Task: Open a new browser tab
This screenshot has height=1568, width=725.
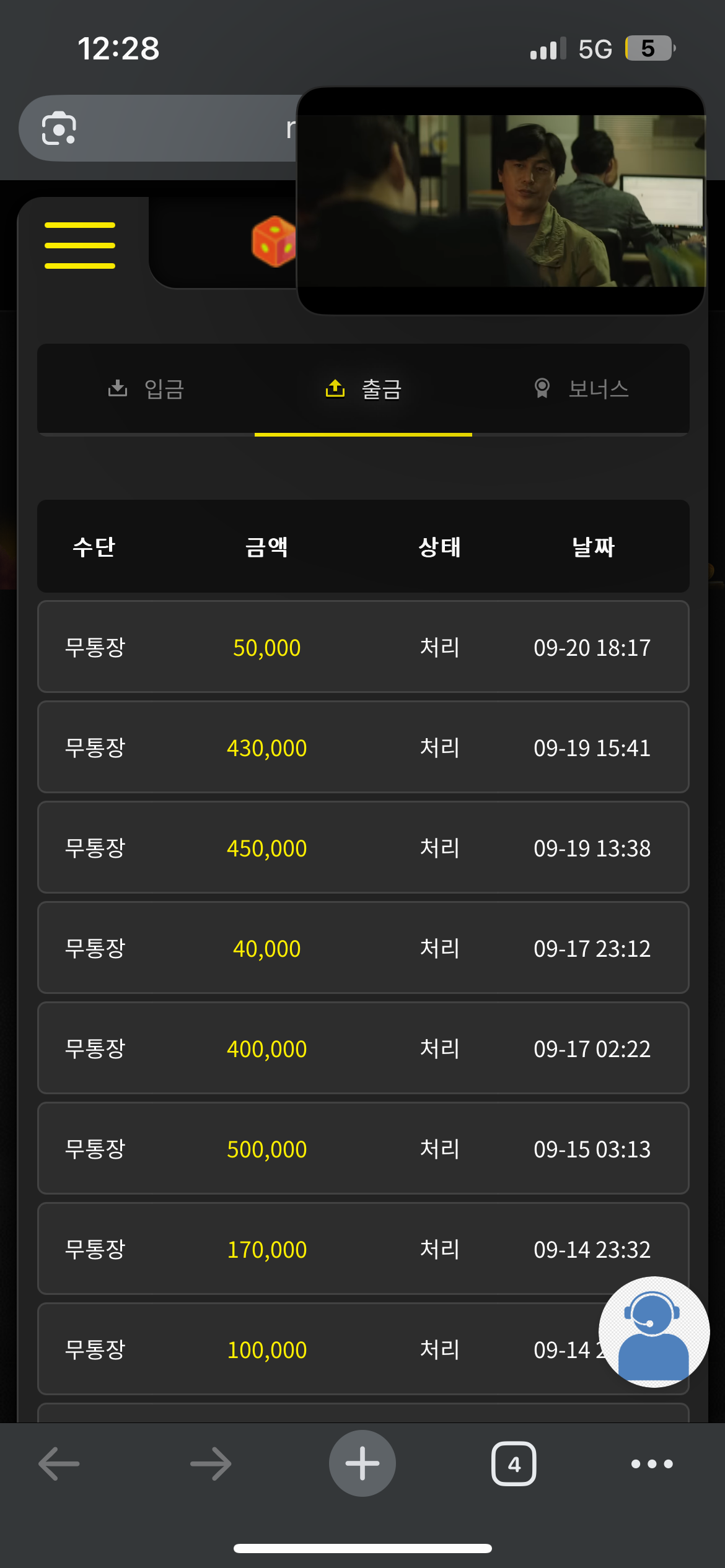Action: (362, 1464)
